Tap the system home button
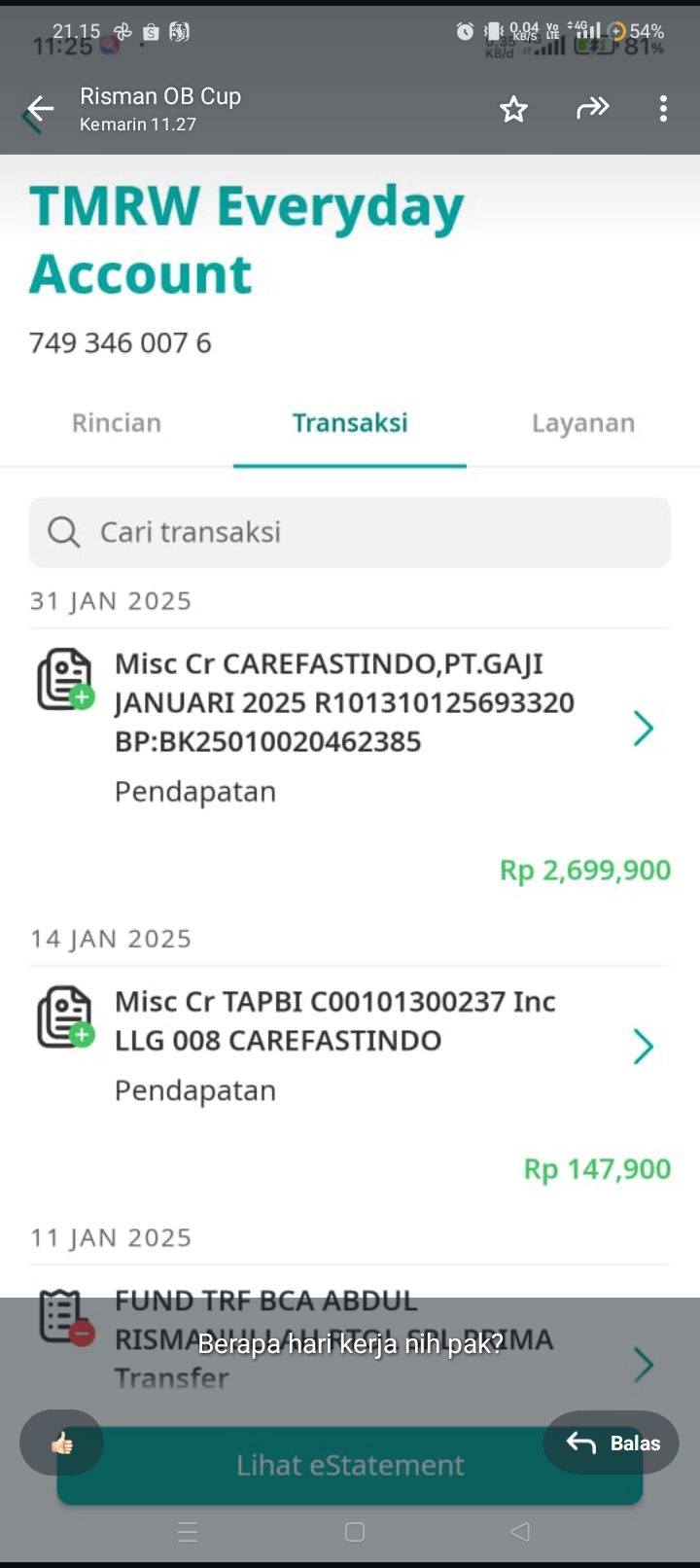The height and width of the screenshot is (1568, 700). [x=355, y=1532]
